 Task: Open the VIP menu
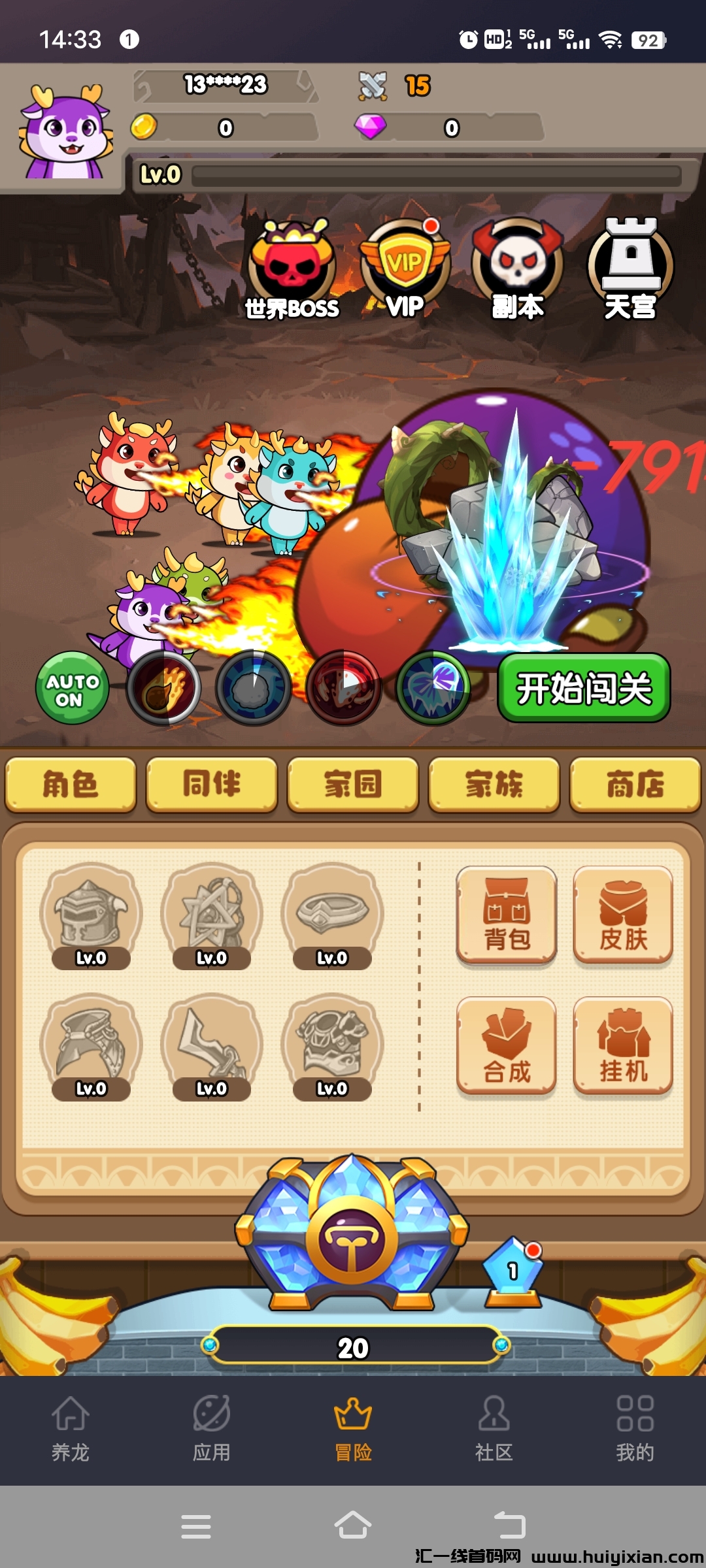click(405, 269)
